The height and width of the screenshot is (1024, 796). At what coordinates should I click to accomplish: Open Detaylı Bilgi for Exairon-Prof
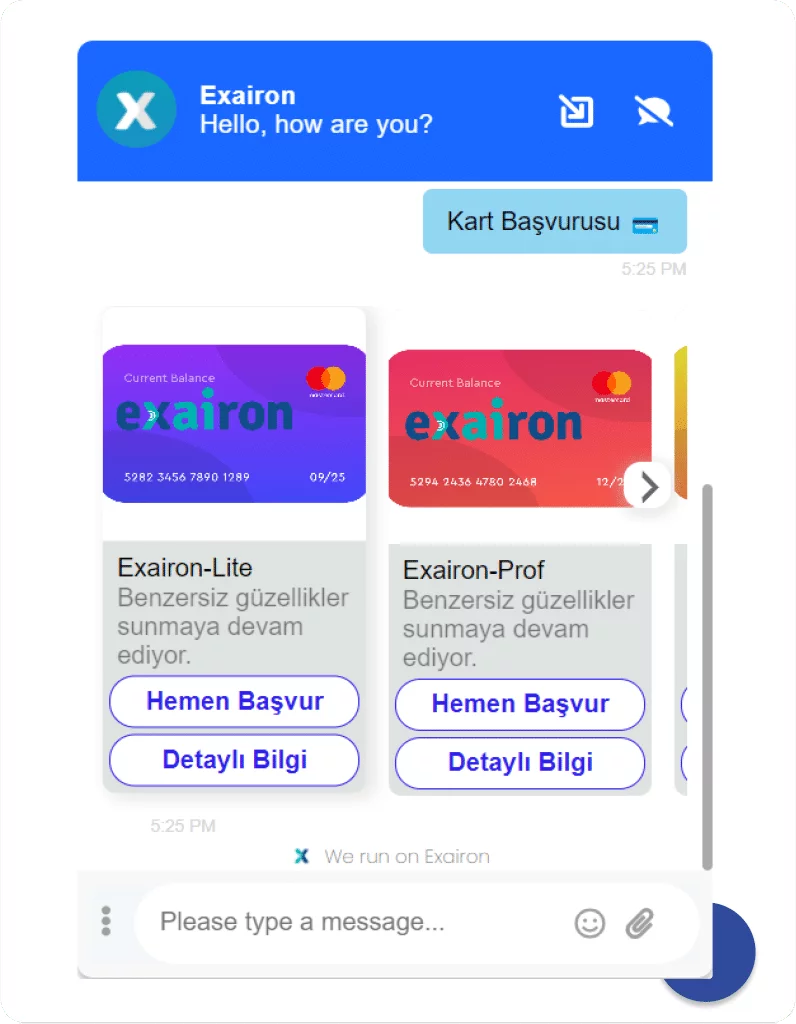(x=520, y=762)
